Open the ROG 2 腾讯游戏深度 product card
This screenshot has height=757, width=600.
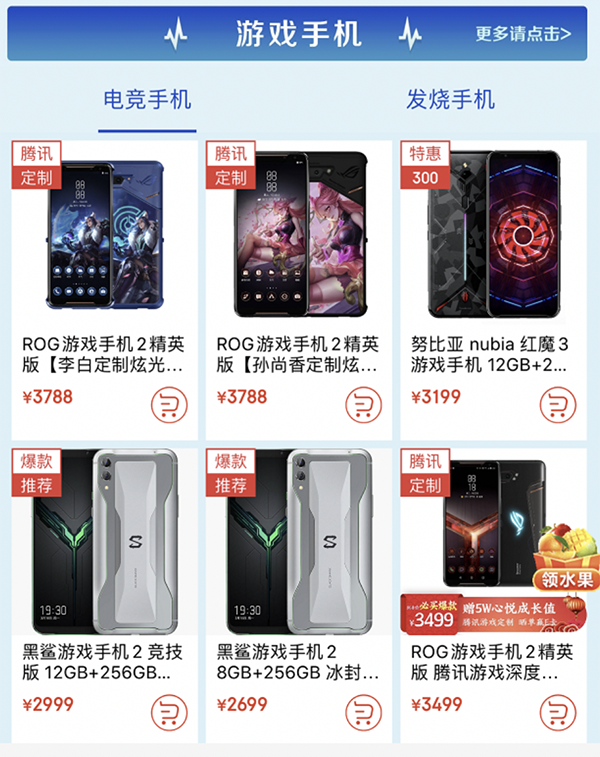[480, 520]
